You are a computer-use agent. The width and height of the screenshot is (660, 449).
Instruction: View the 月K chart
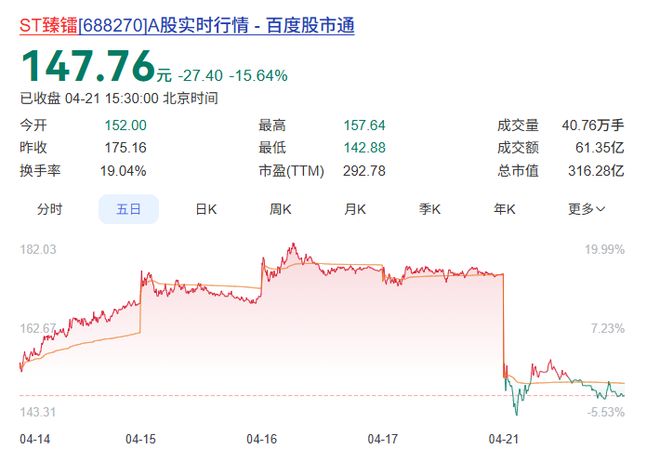(x=355, y=209)
